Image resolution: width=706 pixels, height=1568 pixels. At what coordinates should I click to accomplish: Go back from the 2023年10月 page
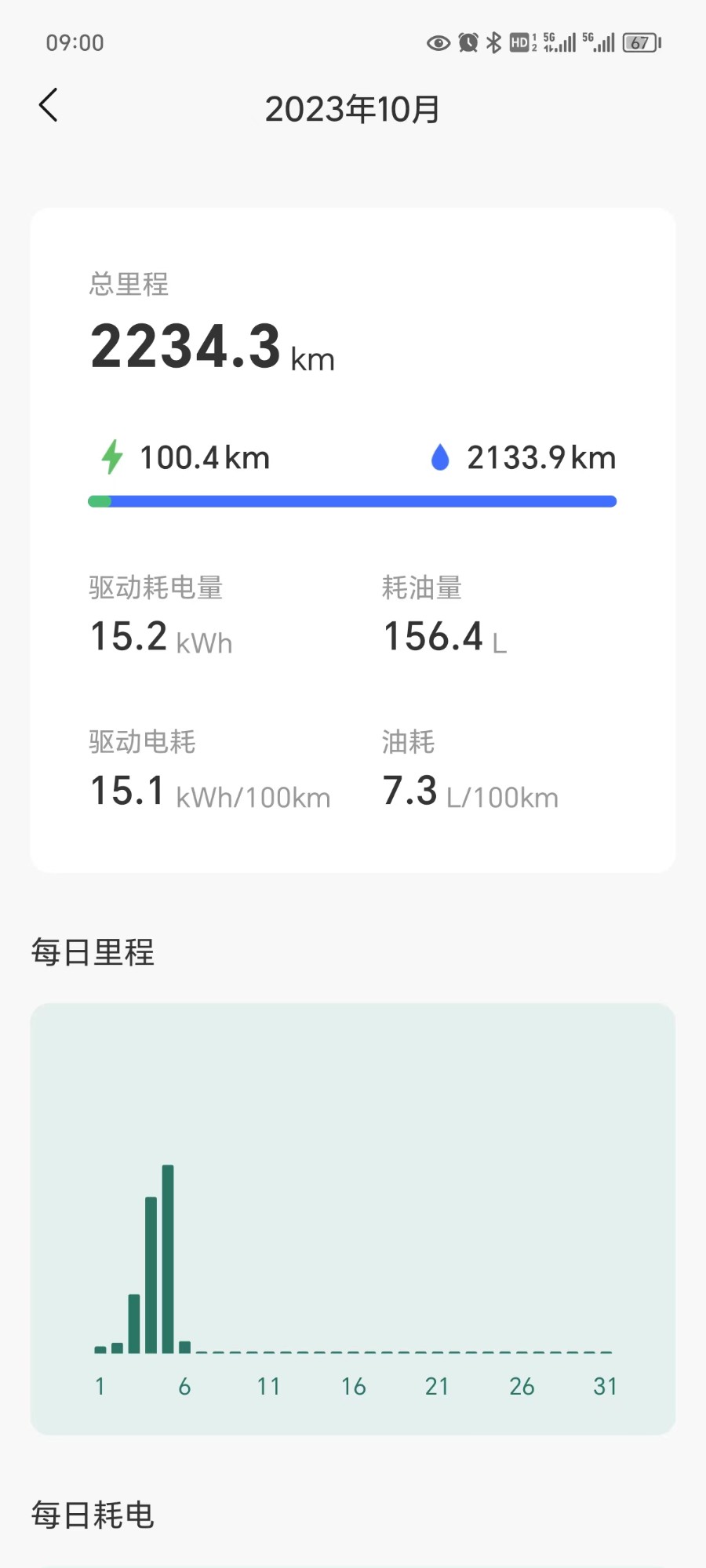49,105
